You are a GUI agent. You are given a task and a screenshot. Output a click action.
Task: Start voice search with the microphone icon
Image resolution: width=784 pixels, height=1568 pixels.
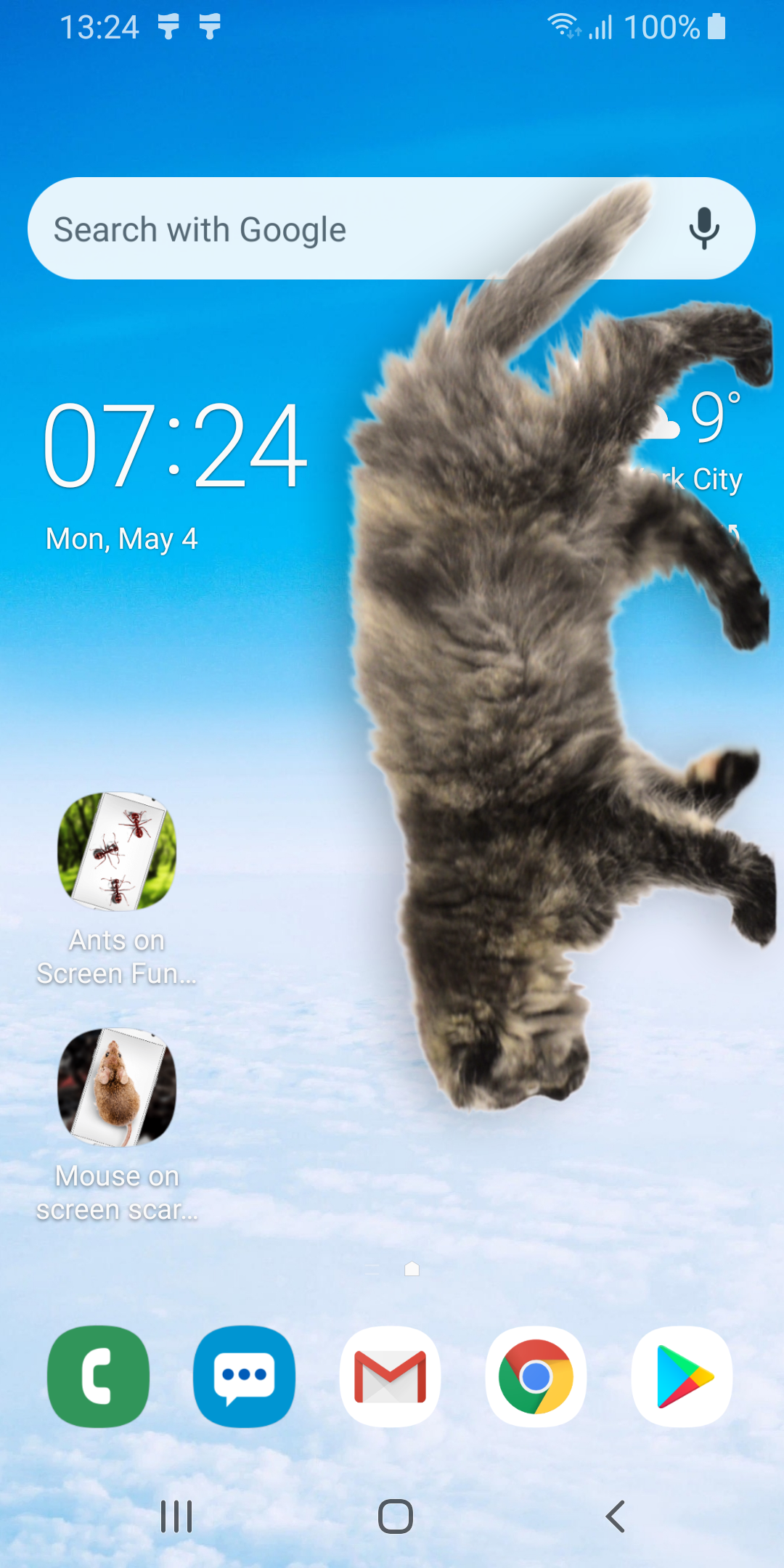tap(703, 229)
